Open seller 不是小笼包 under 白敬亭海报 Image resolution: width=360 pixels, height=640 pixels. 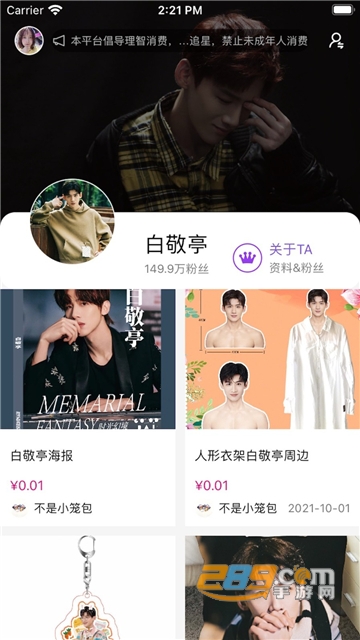(x=52, y=509)
